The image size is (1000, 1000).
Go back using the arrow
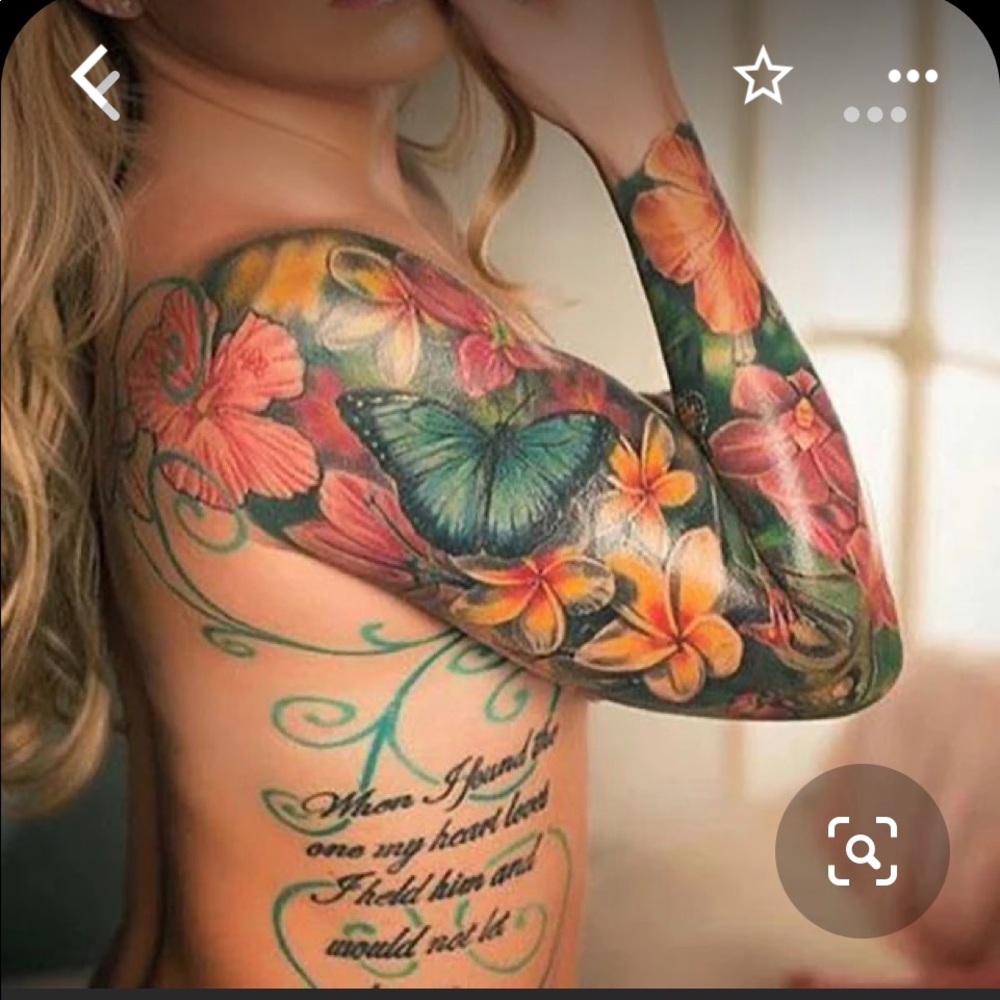95,82
